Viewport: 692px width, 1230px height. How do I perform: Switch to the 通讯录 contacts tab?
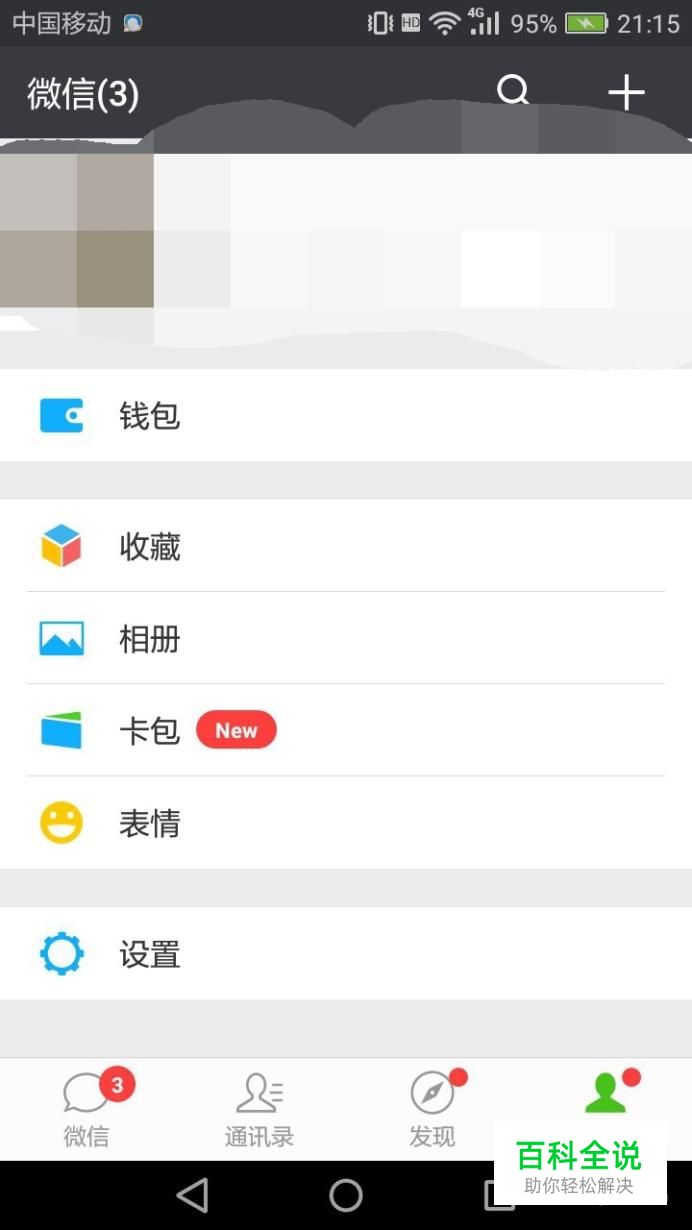259,1108
